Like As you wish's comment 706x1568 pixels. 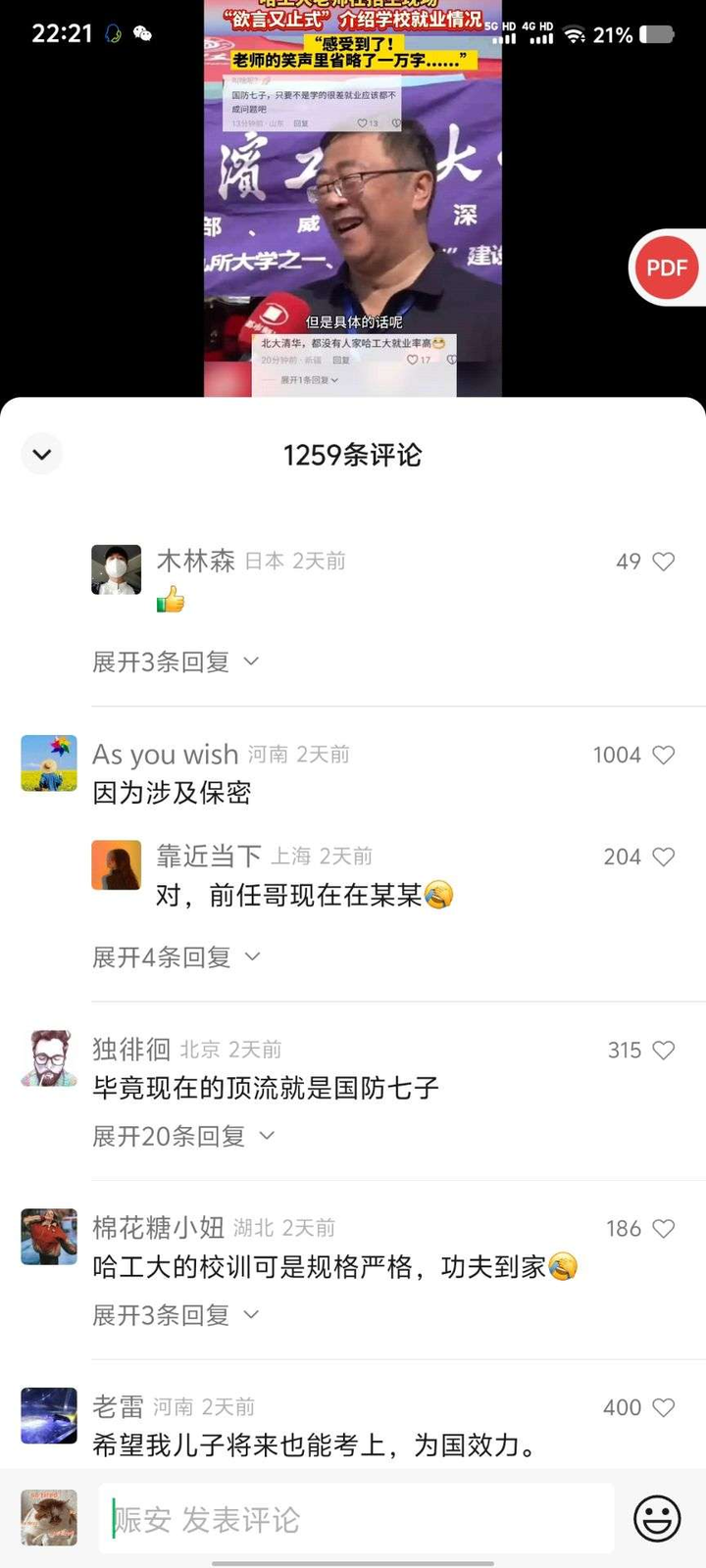(664, 755)
